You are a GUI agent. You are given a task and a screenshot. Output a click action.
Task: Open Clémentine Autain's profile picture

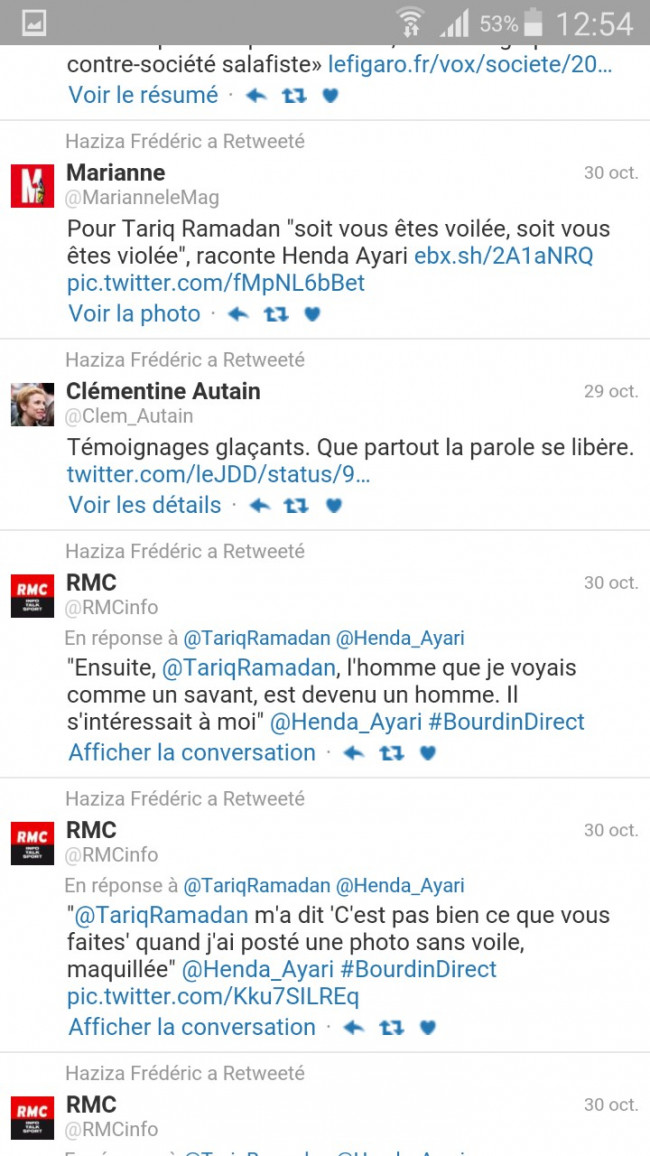click(x=32, y=404)
